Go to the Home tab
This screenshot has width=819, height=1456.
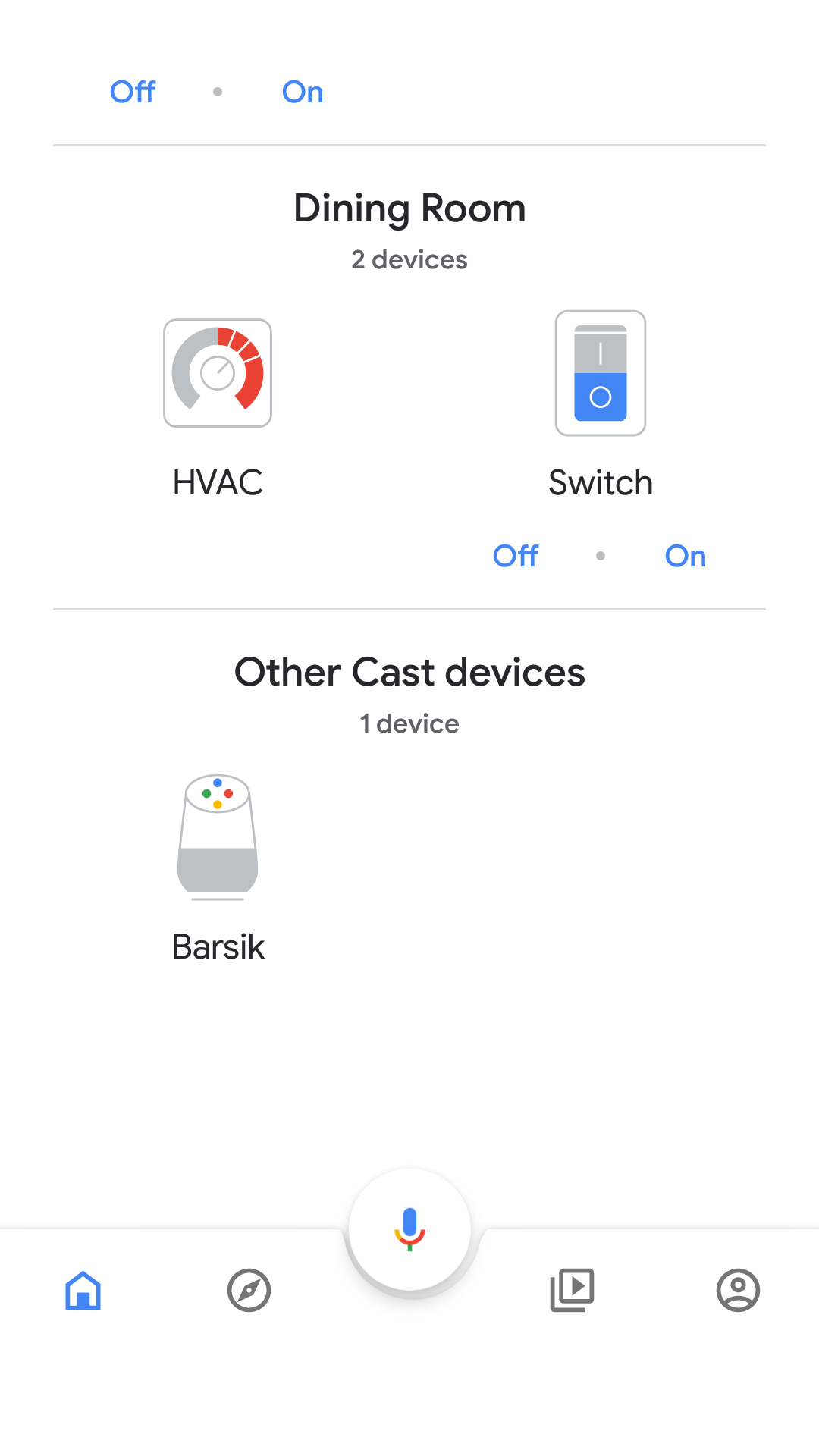pyautogui.click(x=83, y=1290)
